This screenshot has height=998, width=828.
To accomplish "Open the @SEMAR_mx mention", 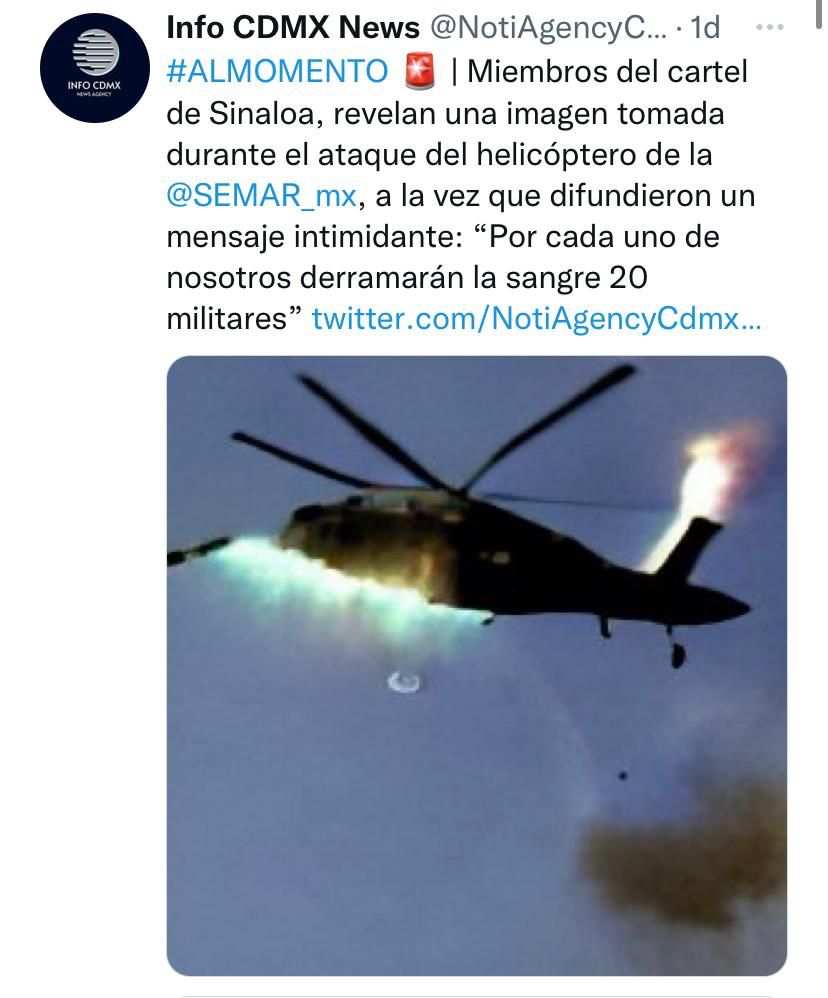I will point(261,195).
